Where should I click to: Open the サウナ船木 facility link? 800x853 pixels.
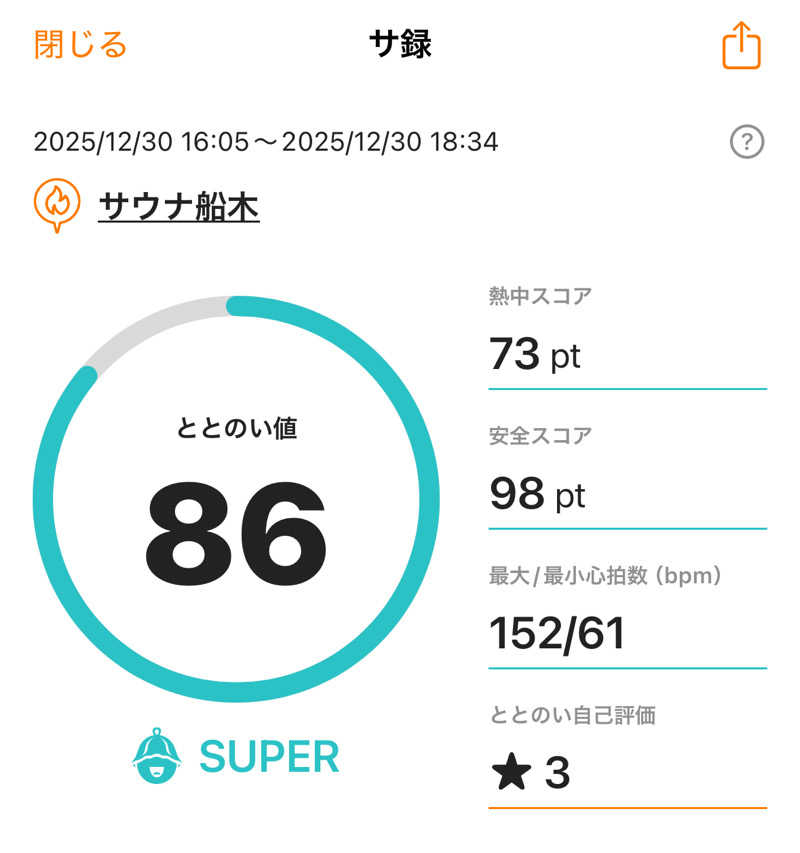pos(178,206)
